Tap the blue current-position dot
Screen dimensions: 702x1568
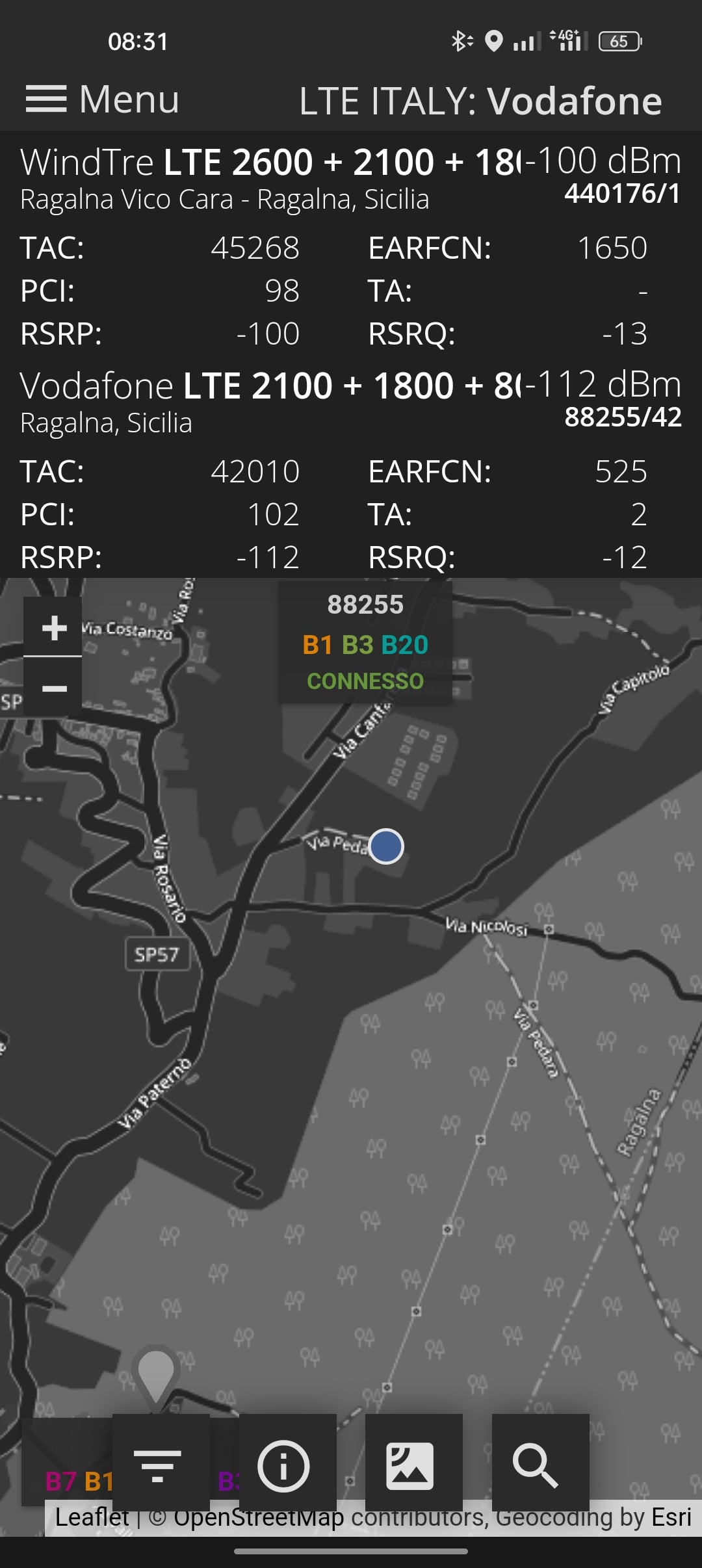(x=386, y=846)
